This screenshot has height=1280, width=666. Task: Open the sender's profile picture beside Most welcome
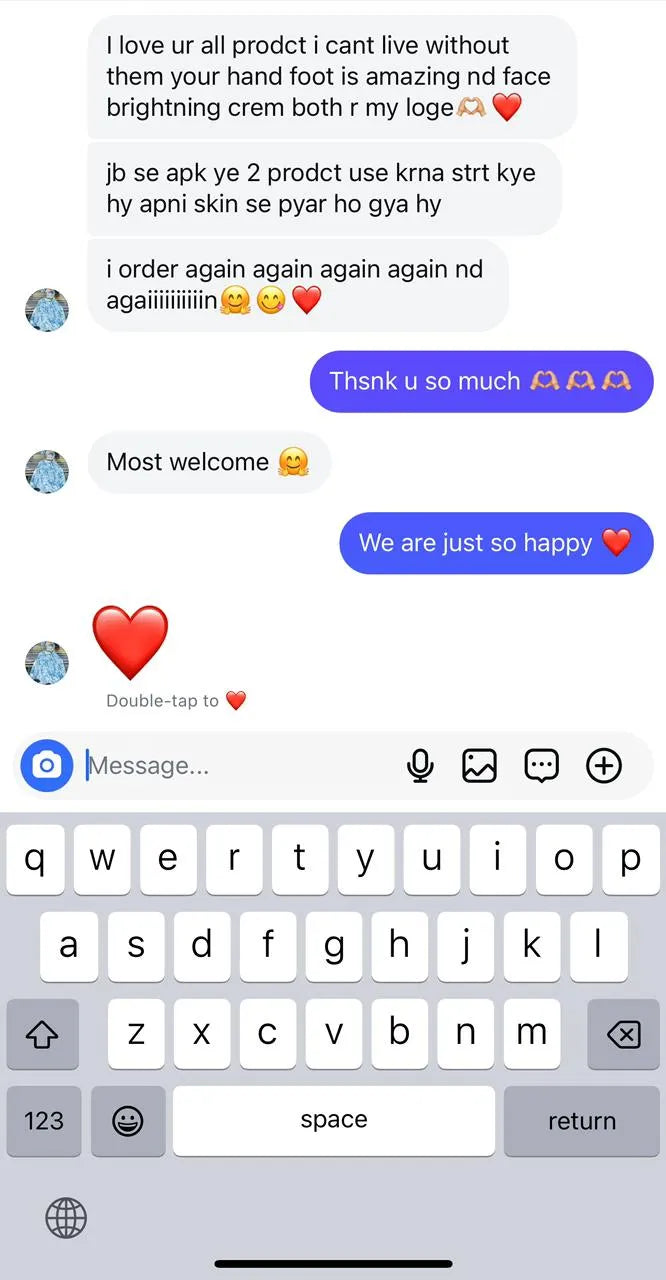pos(46,471)
